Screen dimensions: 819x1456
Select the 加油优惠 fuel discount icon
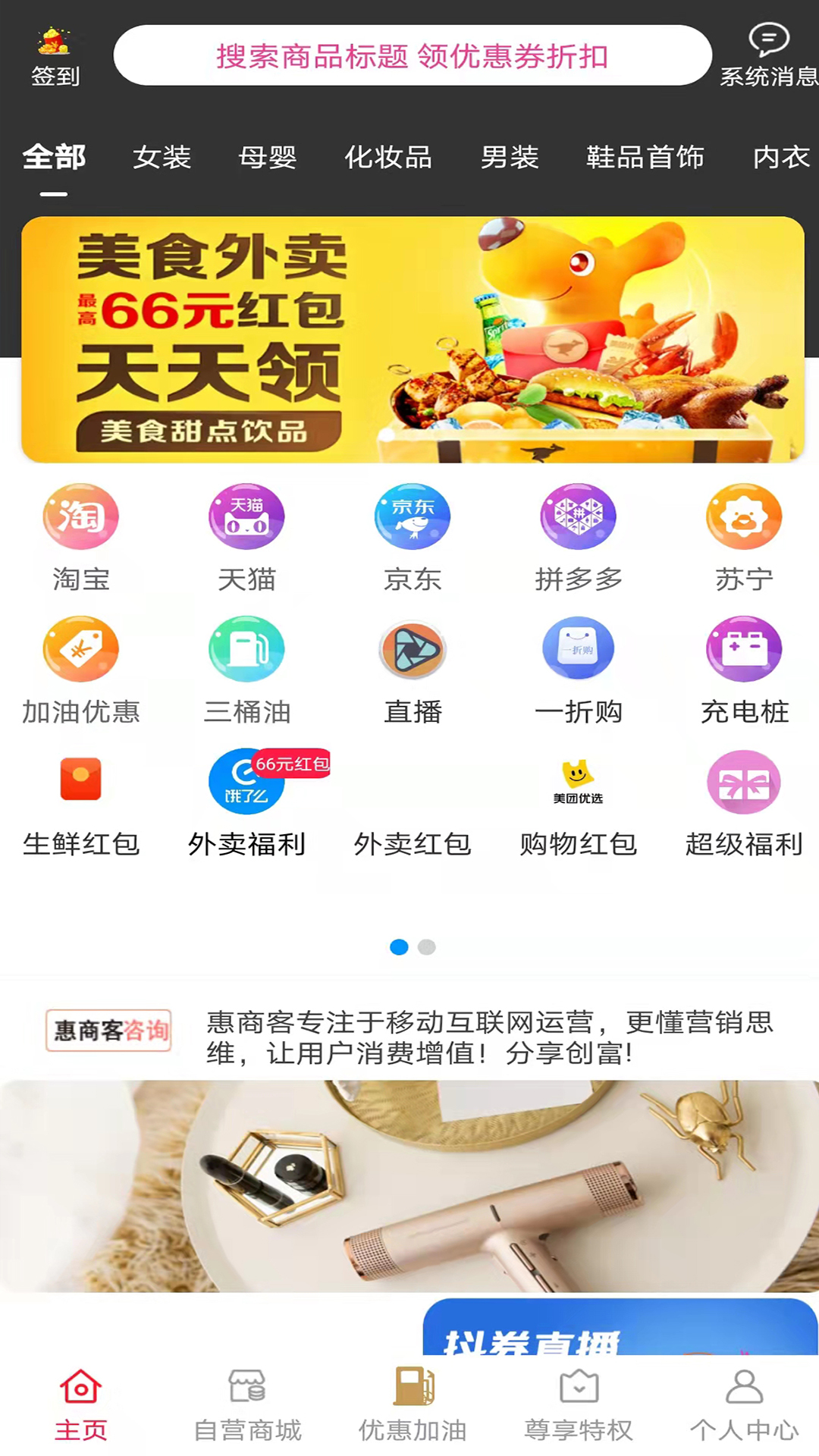tap(80, 648)
